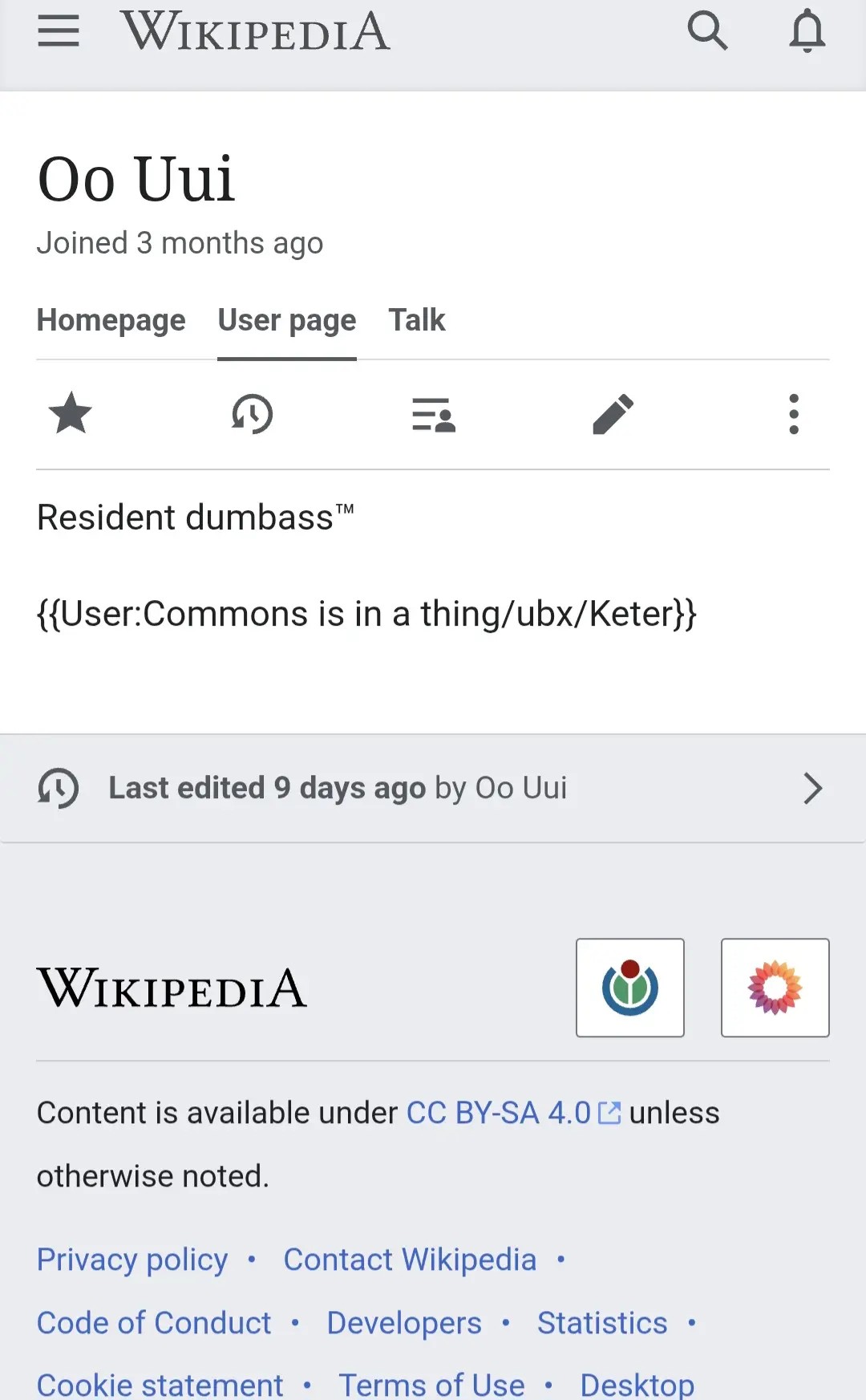Open last edited 9 days ago row

[x=433, y=788]
